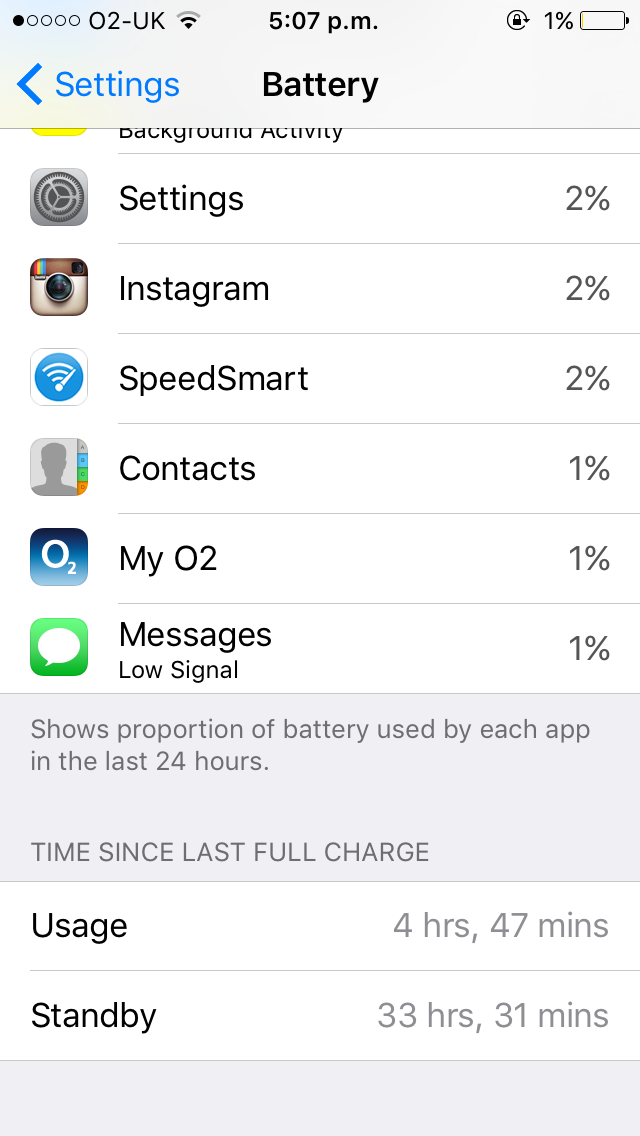The width and height of the screenshot is (640, 1136).
Task: Select the Messages Low Signal row
Action: (x=320, y=648)
